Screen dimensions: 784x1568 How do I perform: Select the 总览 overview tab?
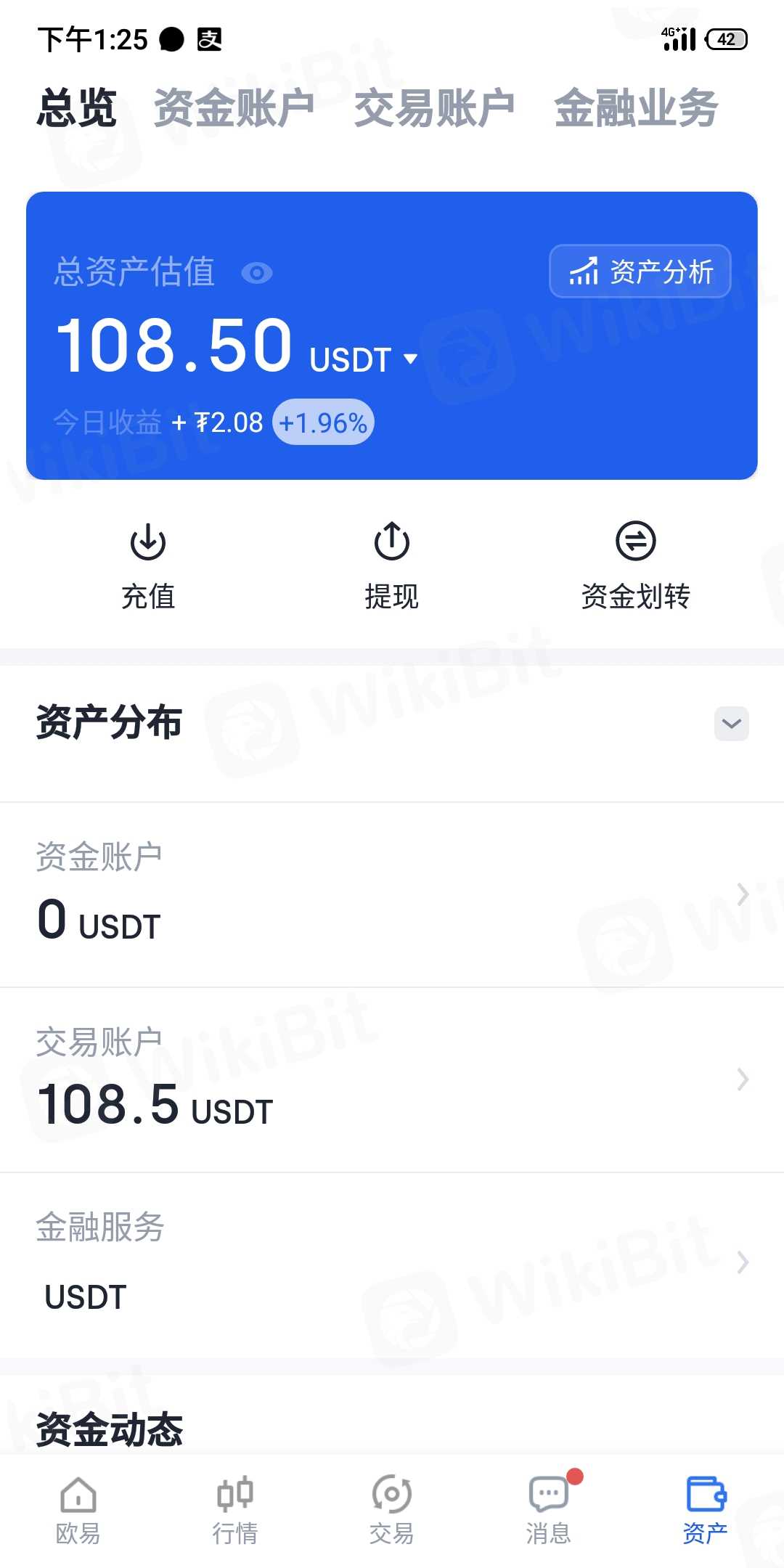(x=77, y=109)
